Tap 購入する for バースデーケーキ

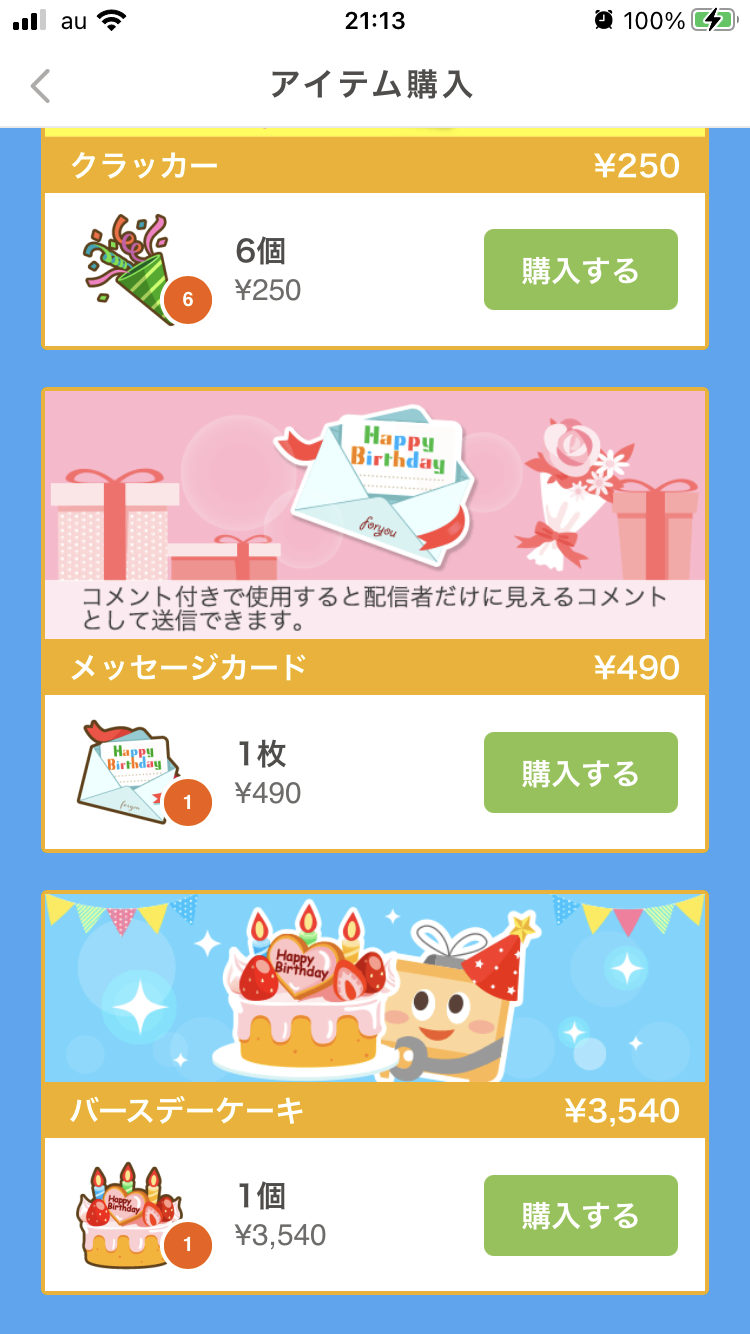(x=580, y=1216)
